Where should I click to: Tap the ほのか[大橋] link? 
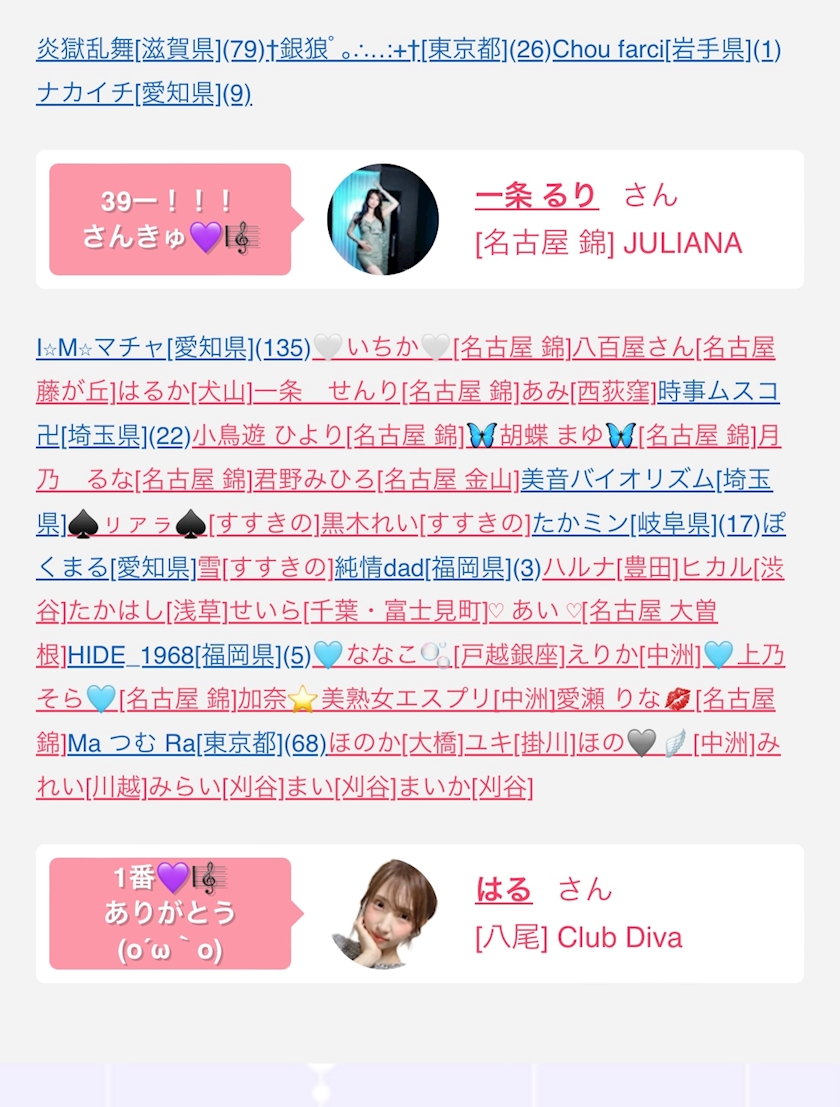[x=396, y=743]
